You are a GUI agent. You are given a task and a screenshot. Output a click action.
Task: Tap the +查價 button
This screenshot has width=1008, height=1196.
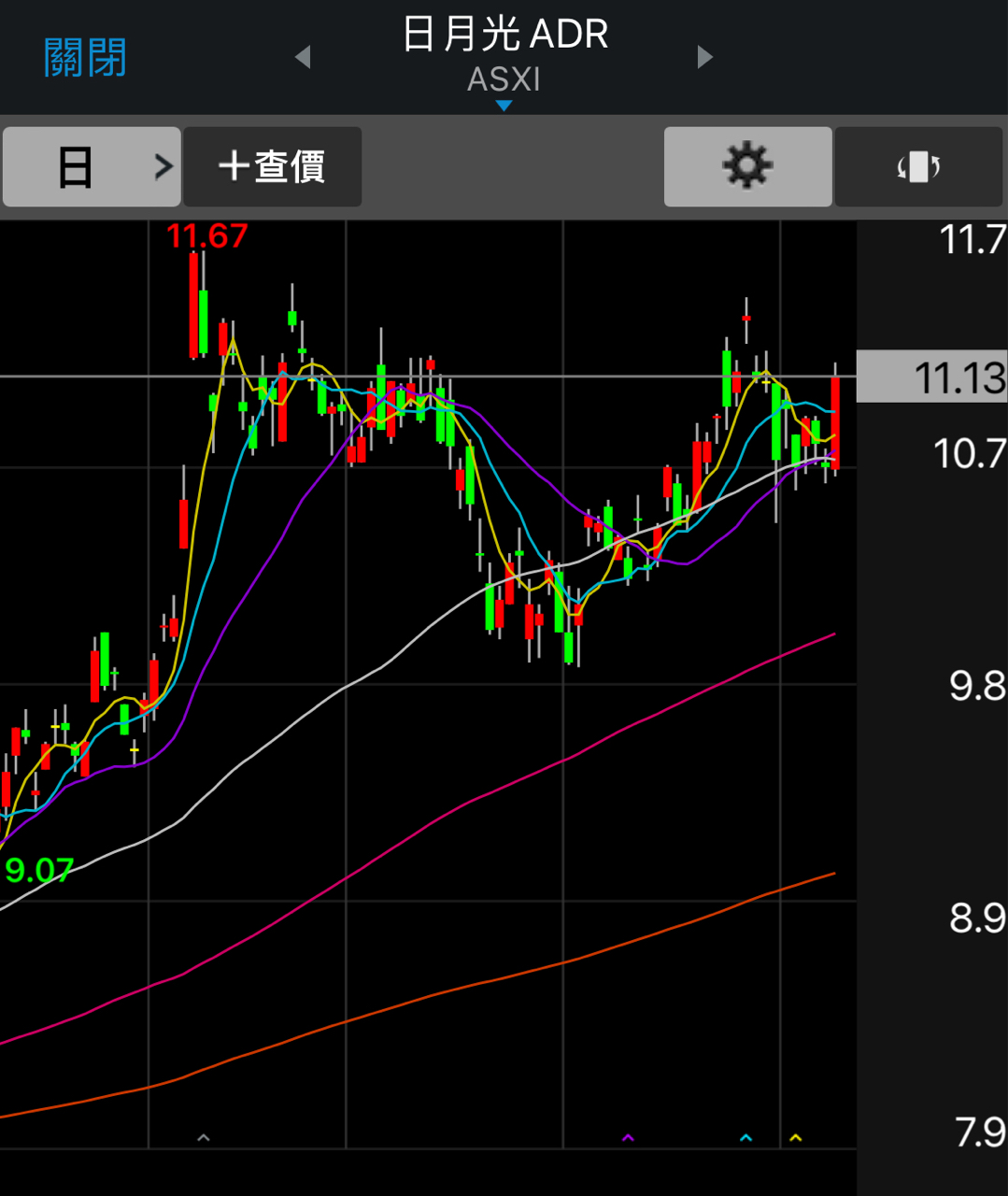[272, 167]
